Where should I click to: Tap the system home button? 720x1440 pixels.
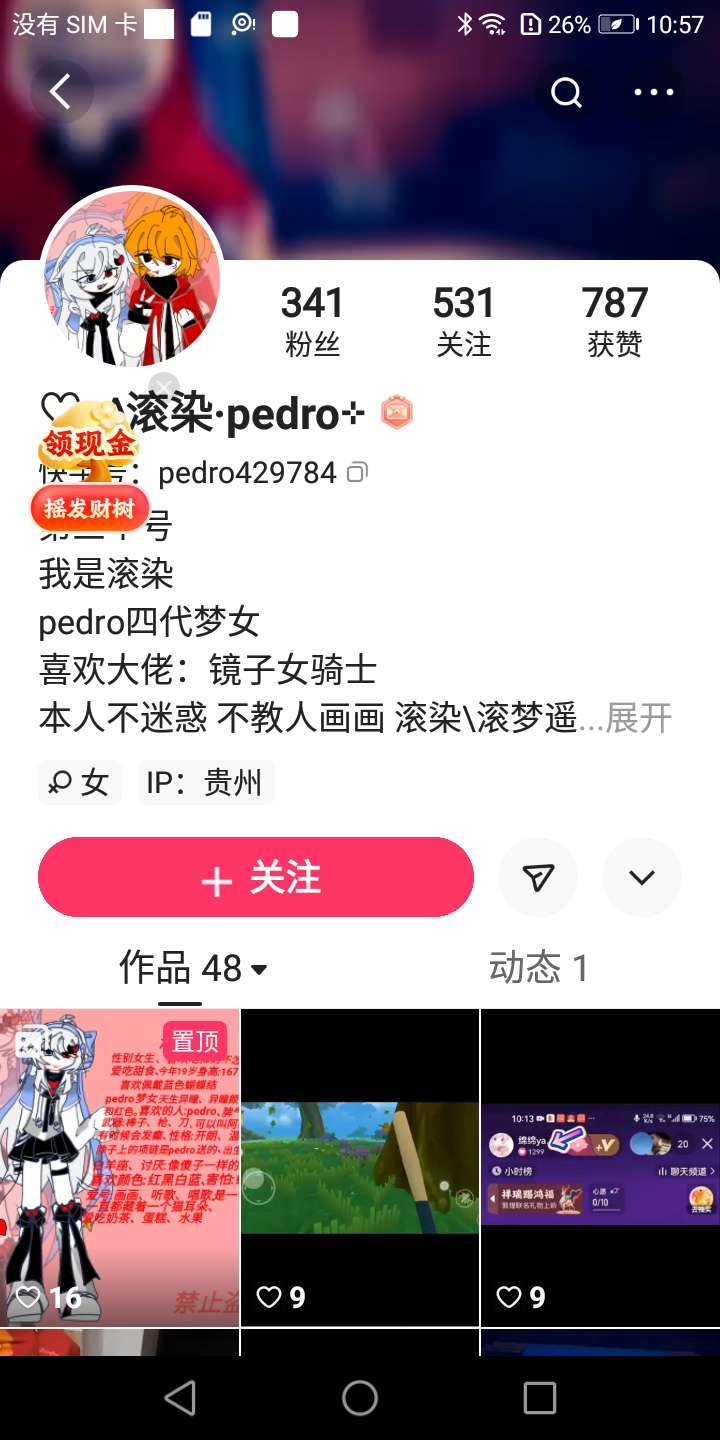click(x=360, y=1398)
